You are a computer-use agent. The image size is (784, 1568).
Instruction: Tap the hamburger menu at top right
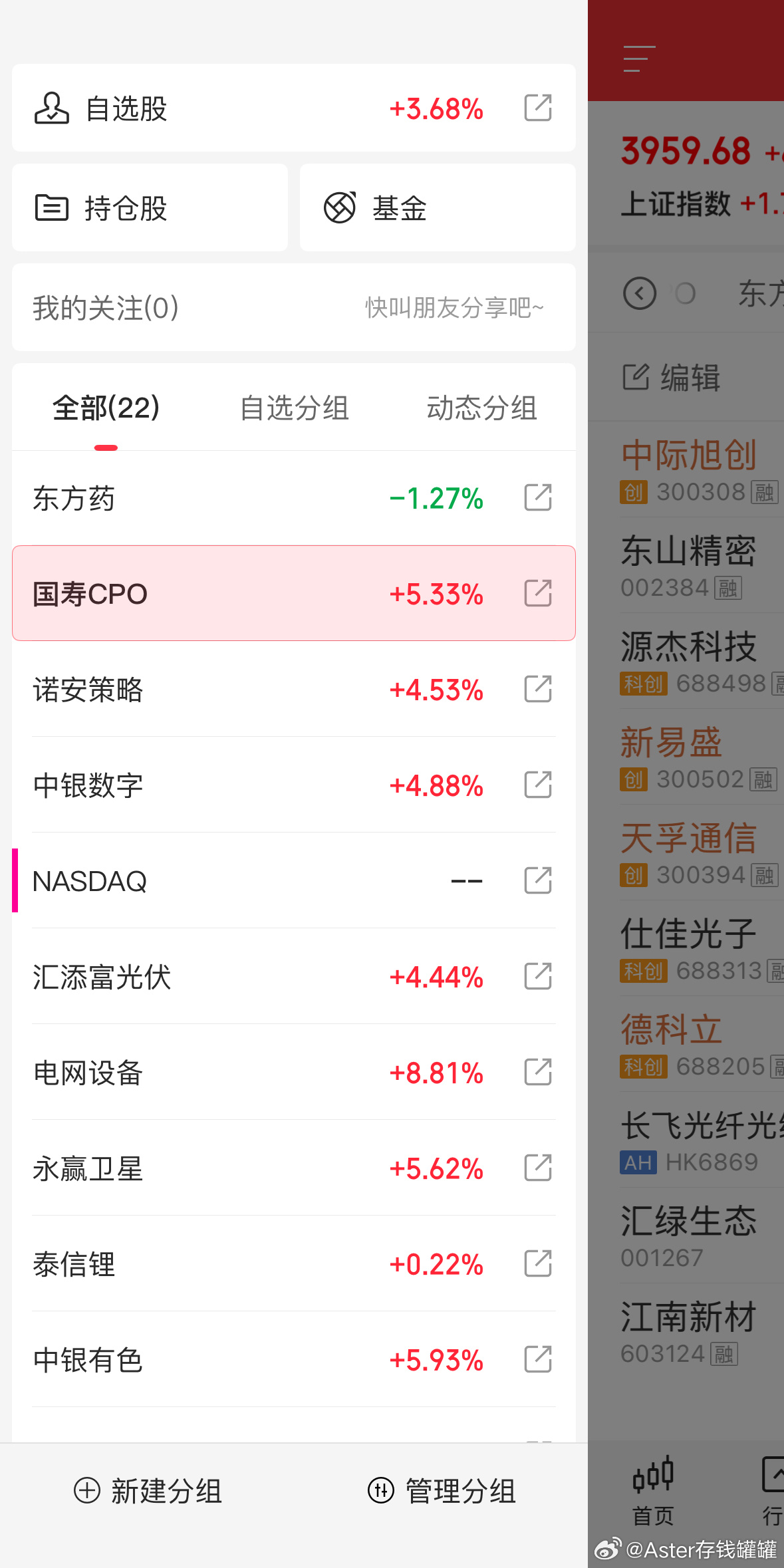tap(640, 57)
